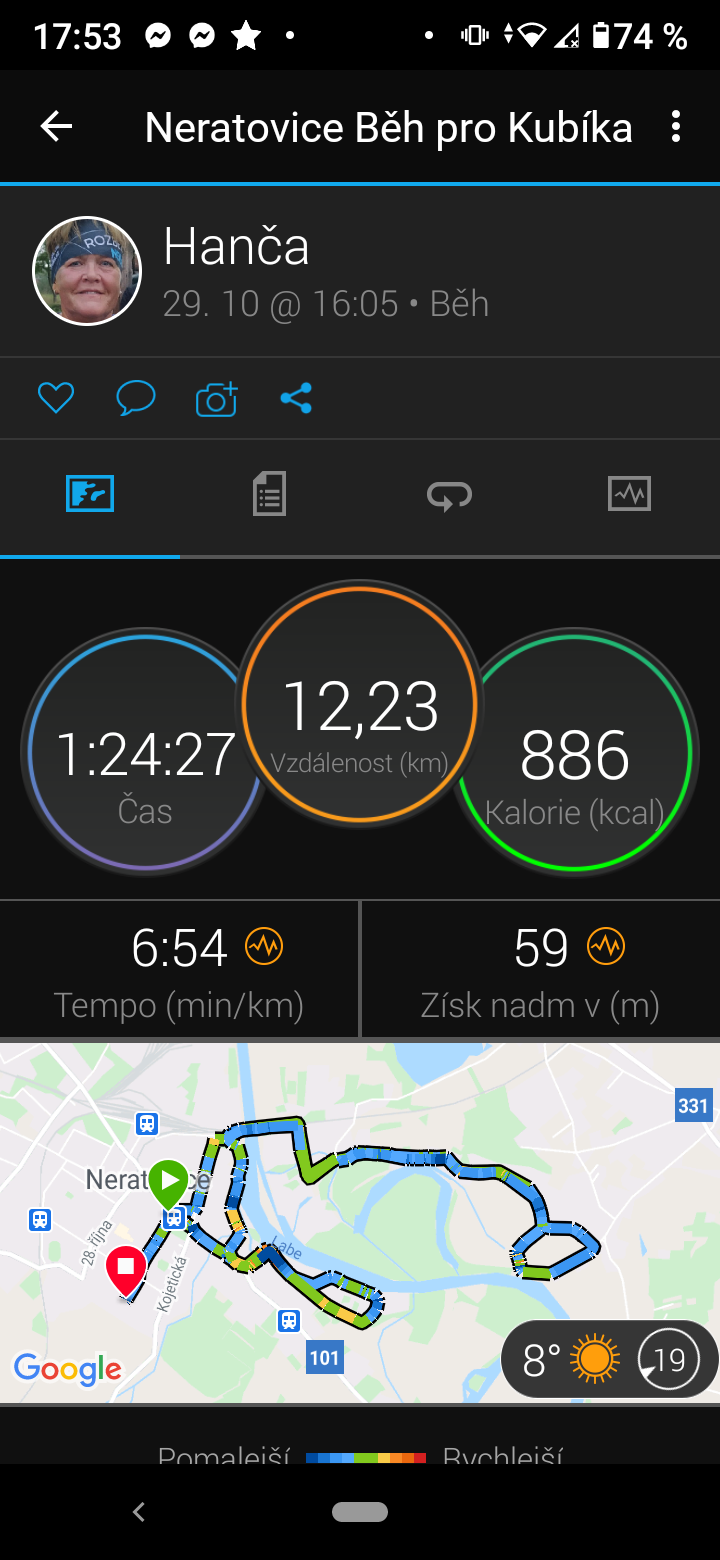Switch to the stats details tab
The height and width of the screenshot is (1560, 720).
[x=269, y=494]
